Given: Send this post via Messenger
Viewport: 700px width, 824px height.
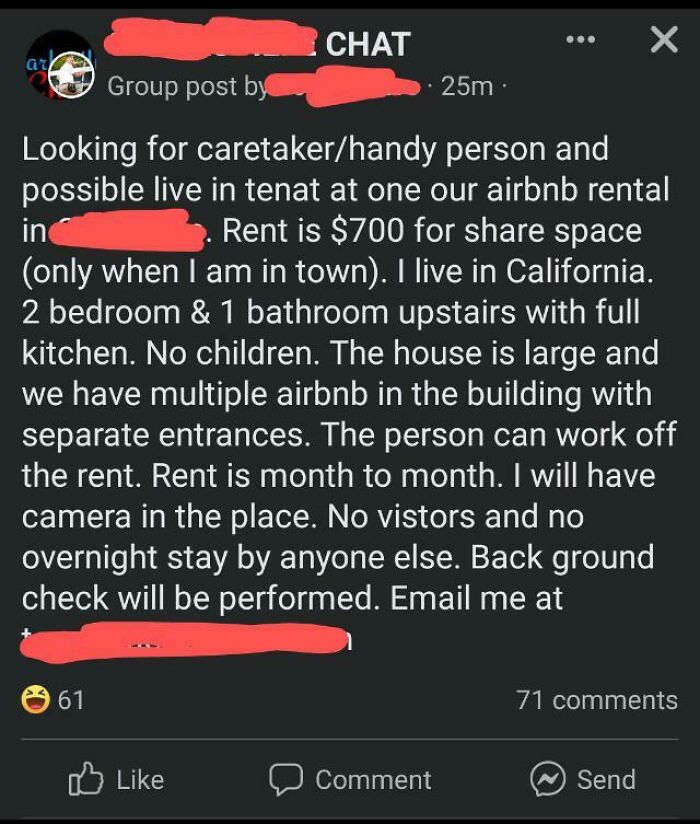Looking at the screenshot, I should (x=582, y=780).
